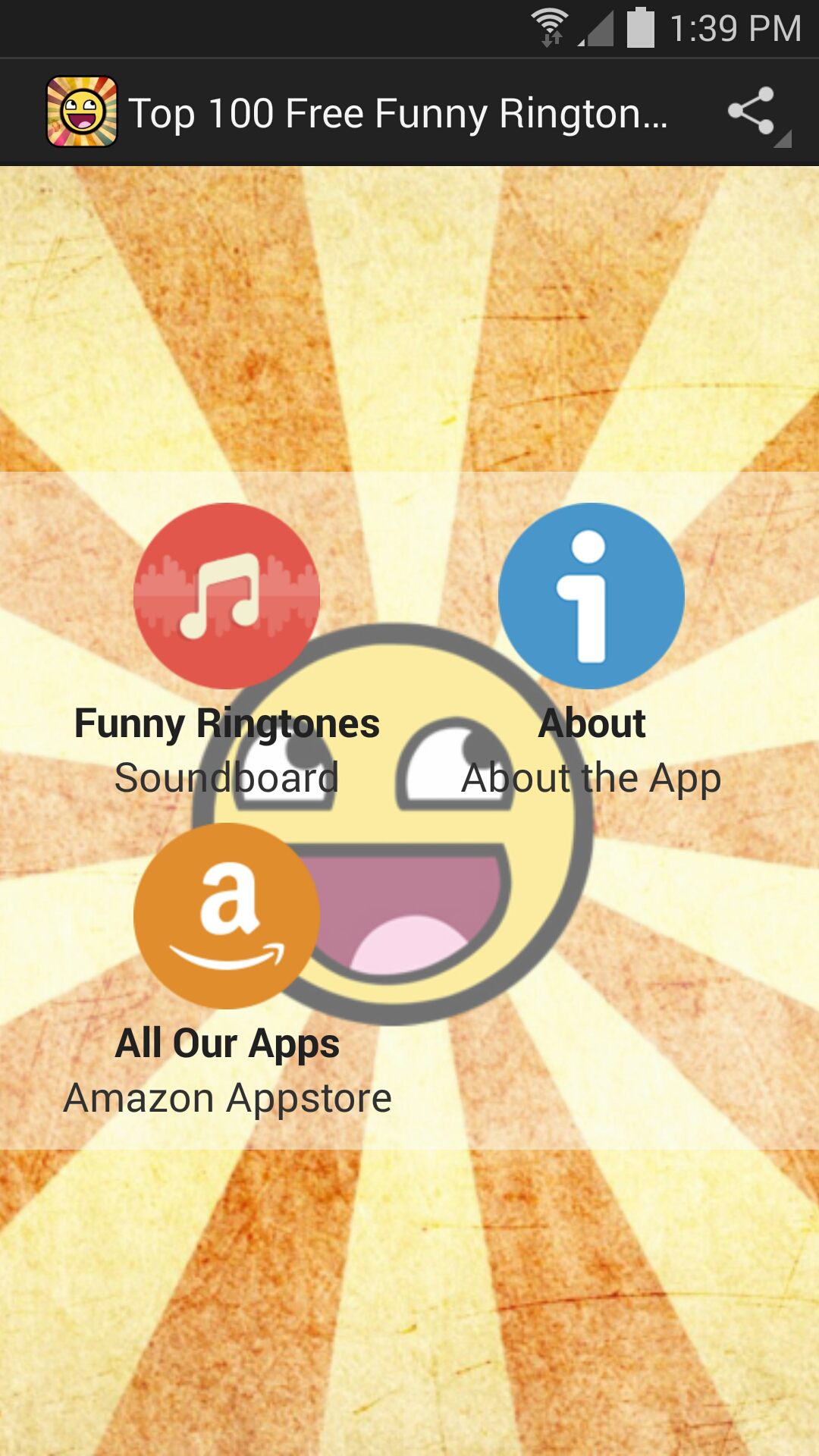819x1456 pixels.
Task: Click the battery indicator in status bar
Action: coord(639,25)
